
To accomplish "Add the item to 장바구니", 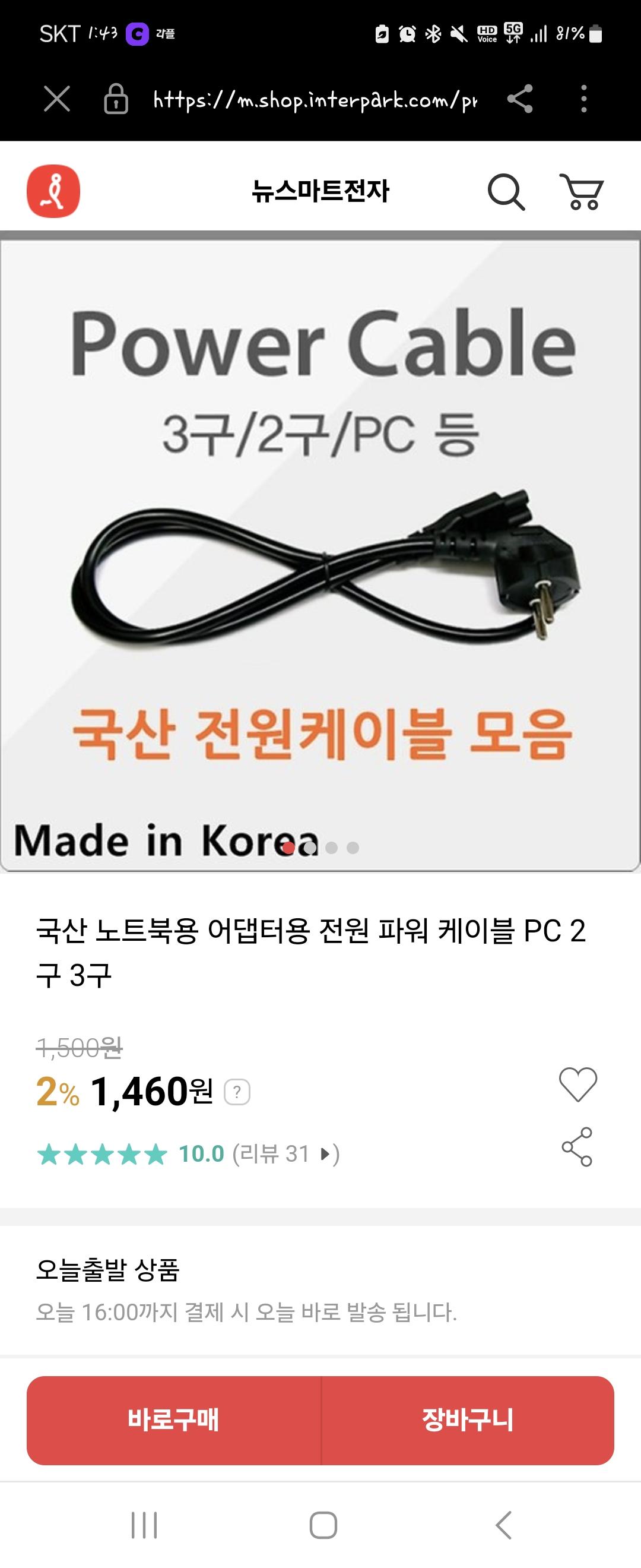I will pyautogui.click(x=467, y=1420).
